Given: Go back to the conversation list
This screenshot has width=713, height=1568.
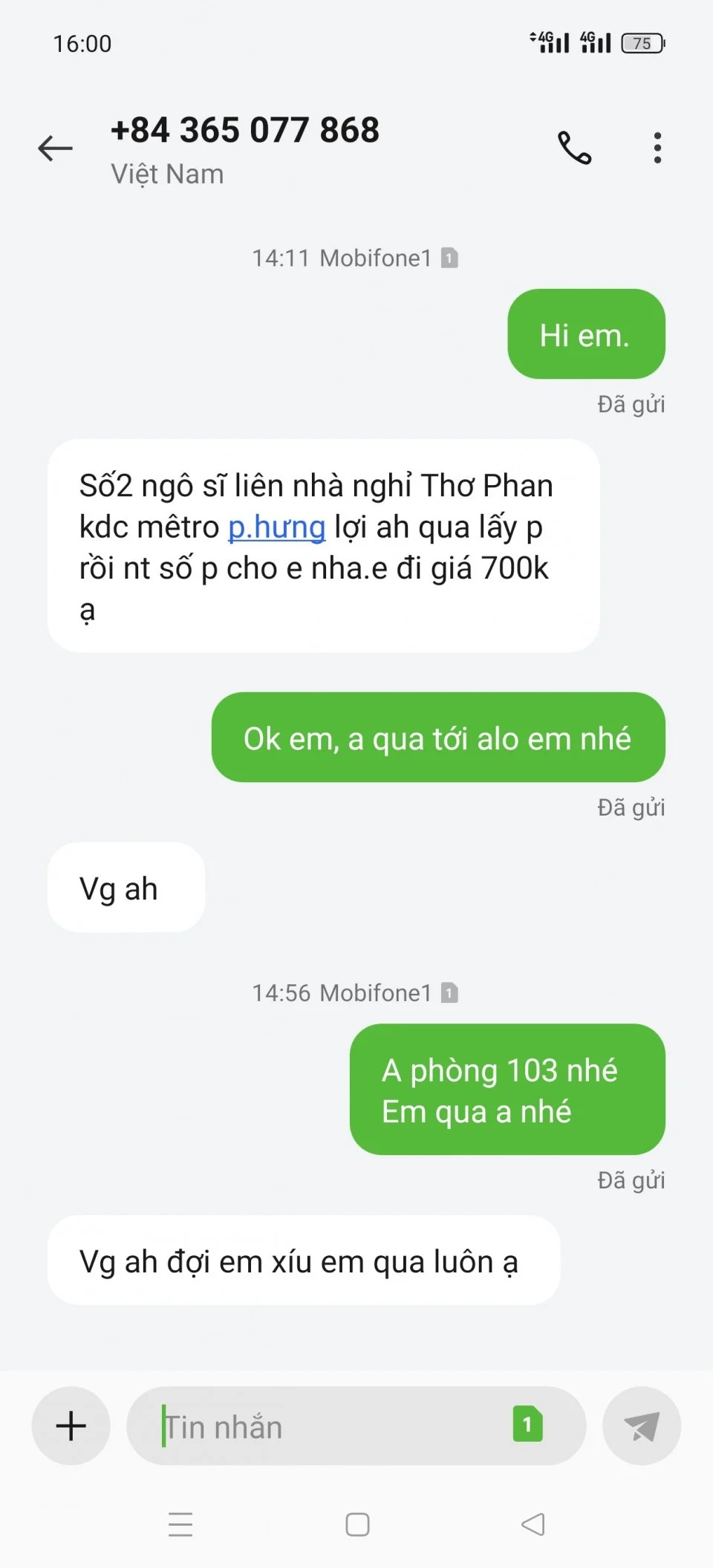Looking at the screenshot, I should [x=56, y=149].
